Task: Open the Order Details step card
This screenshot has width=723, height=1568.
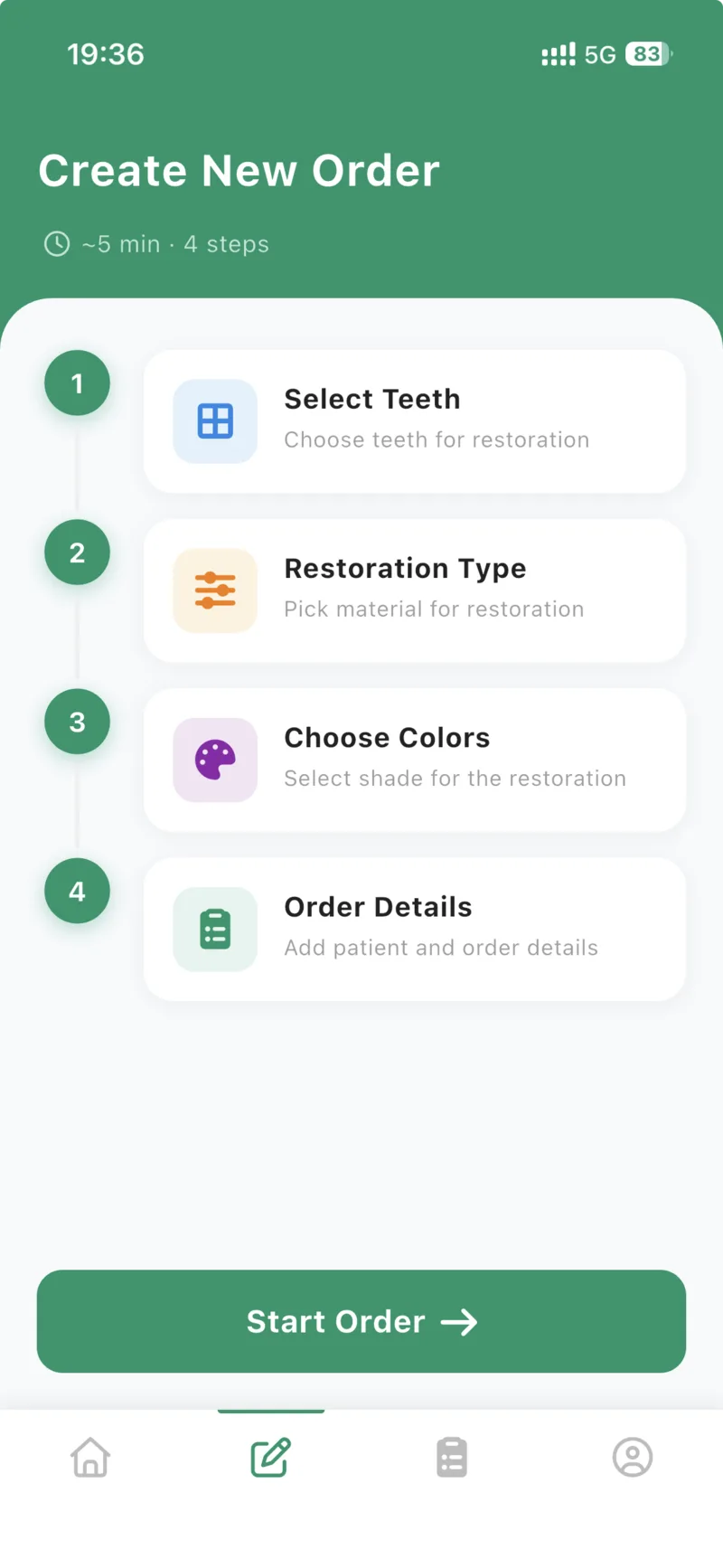Action: tap(414, 929)
